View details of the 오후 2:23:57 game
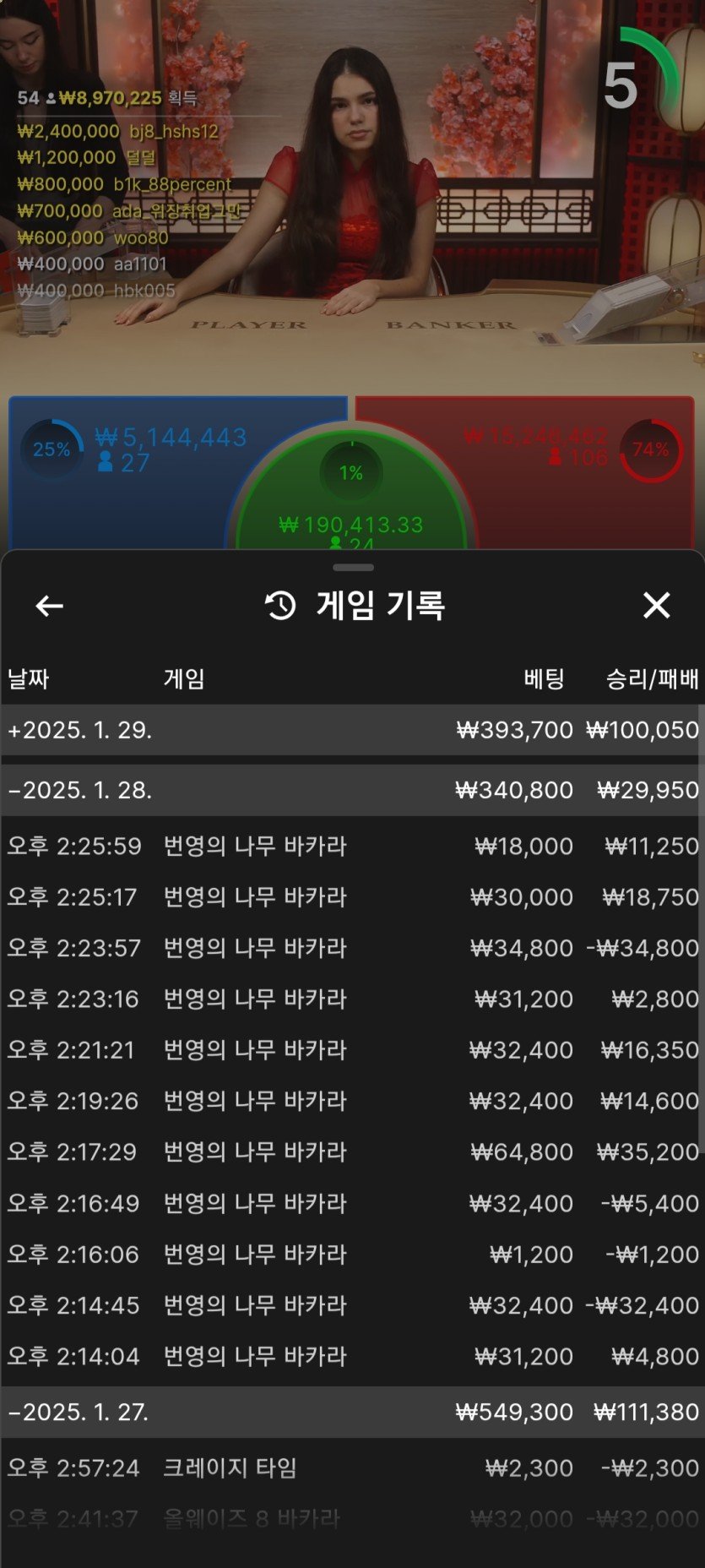This screenshot has width=705, height=1568. pos(352,948)
